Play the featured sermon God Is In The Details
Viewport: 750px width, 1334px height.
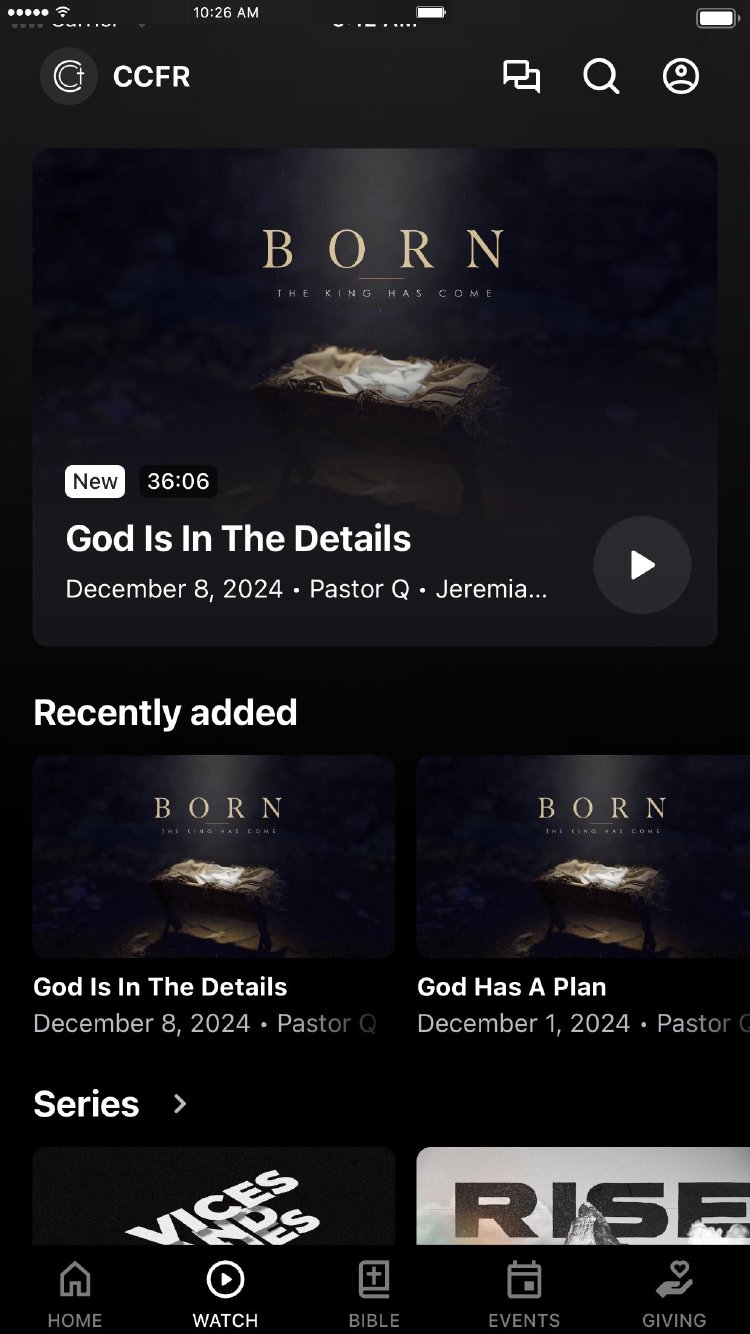pos(642,565)
